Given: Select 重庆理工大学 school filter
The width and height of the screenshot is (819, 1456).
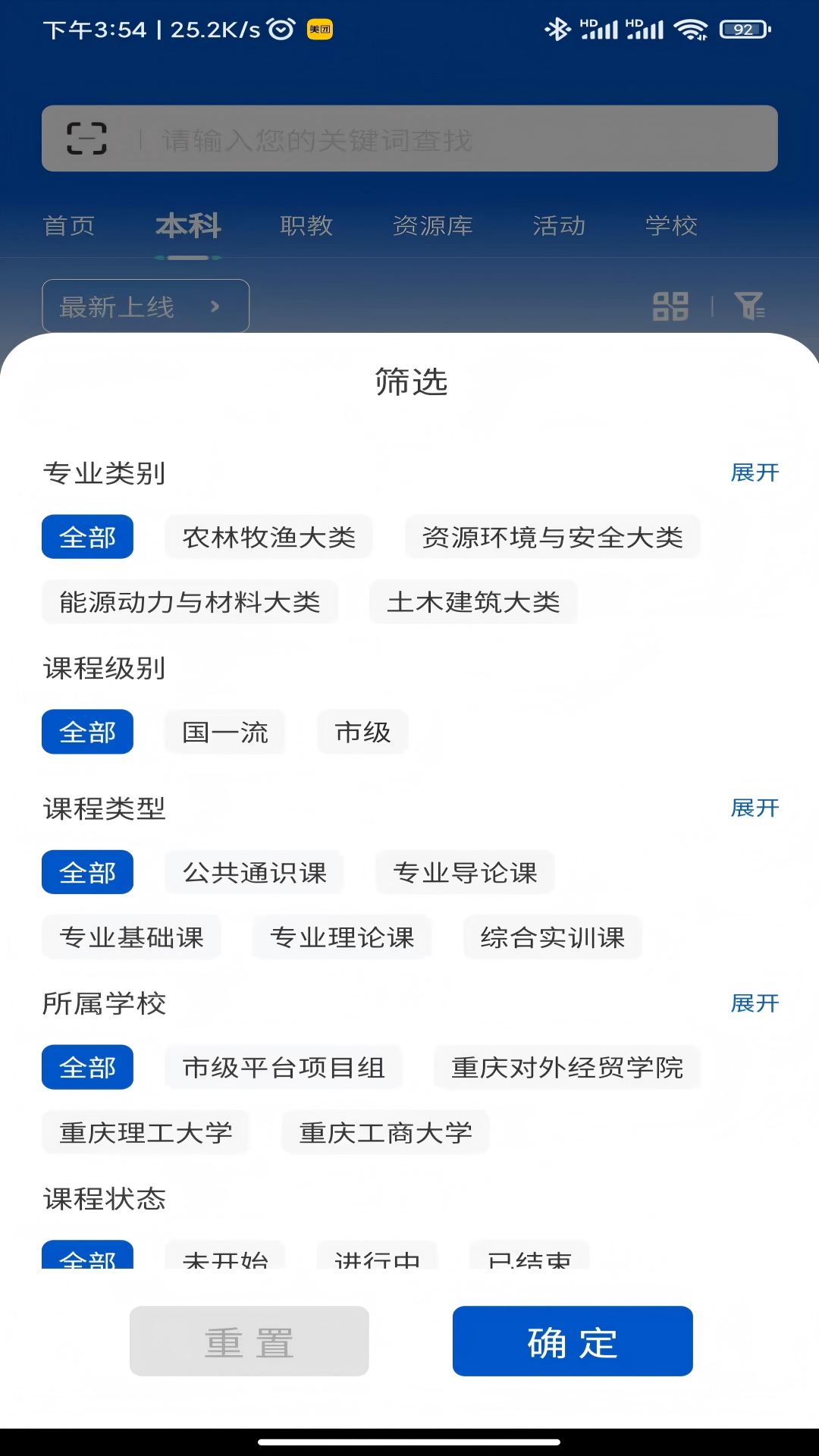Looking at the screenshot, I should point(146,1131).
